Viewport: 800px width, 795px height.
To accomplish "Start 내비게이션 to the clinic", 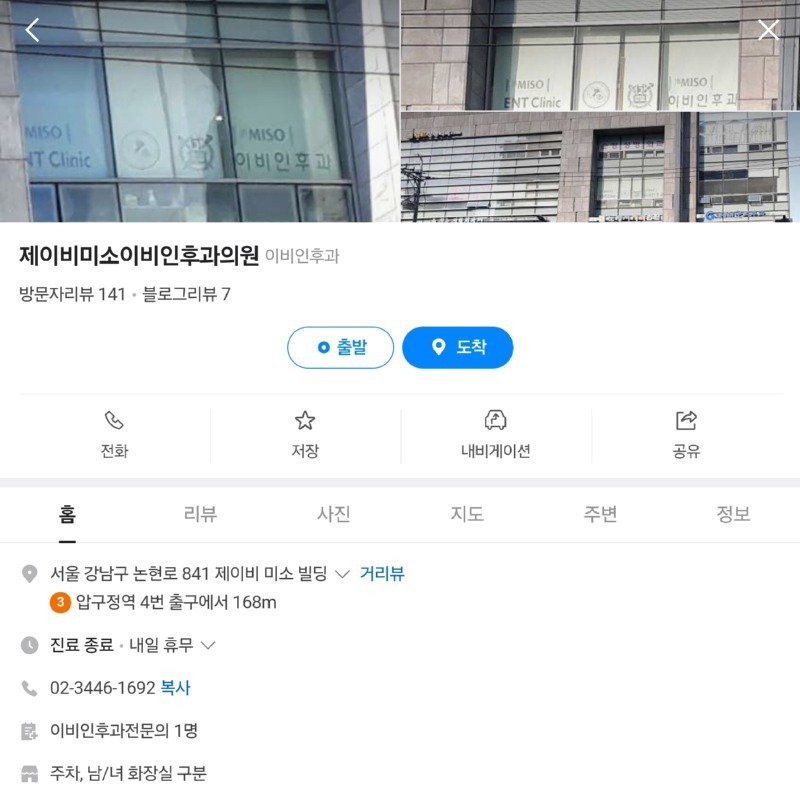I will (496, 435).
